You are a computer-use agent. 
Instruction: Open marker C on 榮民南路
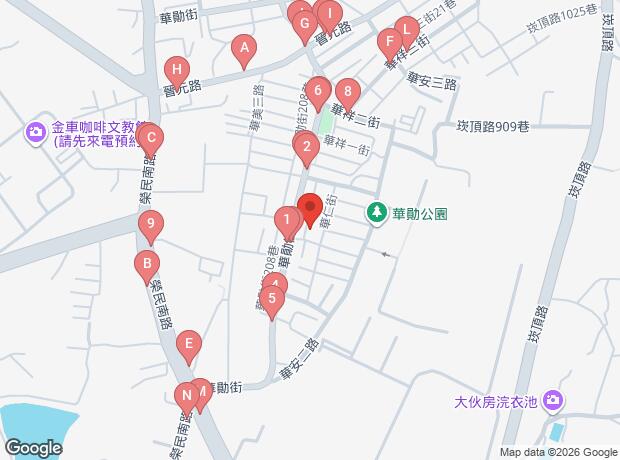[x=149, y=139]
